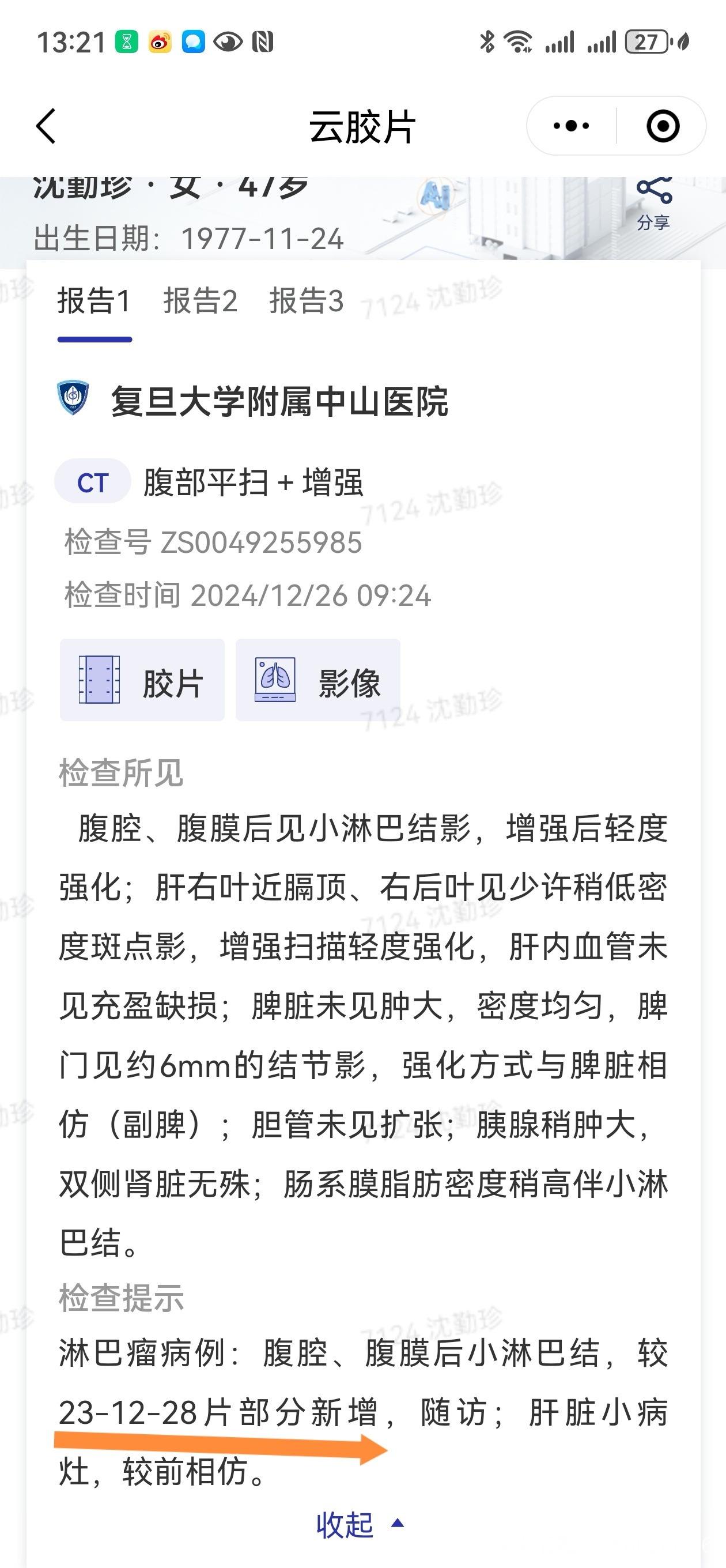Open the mini program three-dot menu

571,126
